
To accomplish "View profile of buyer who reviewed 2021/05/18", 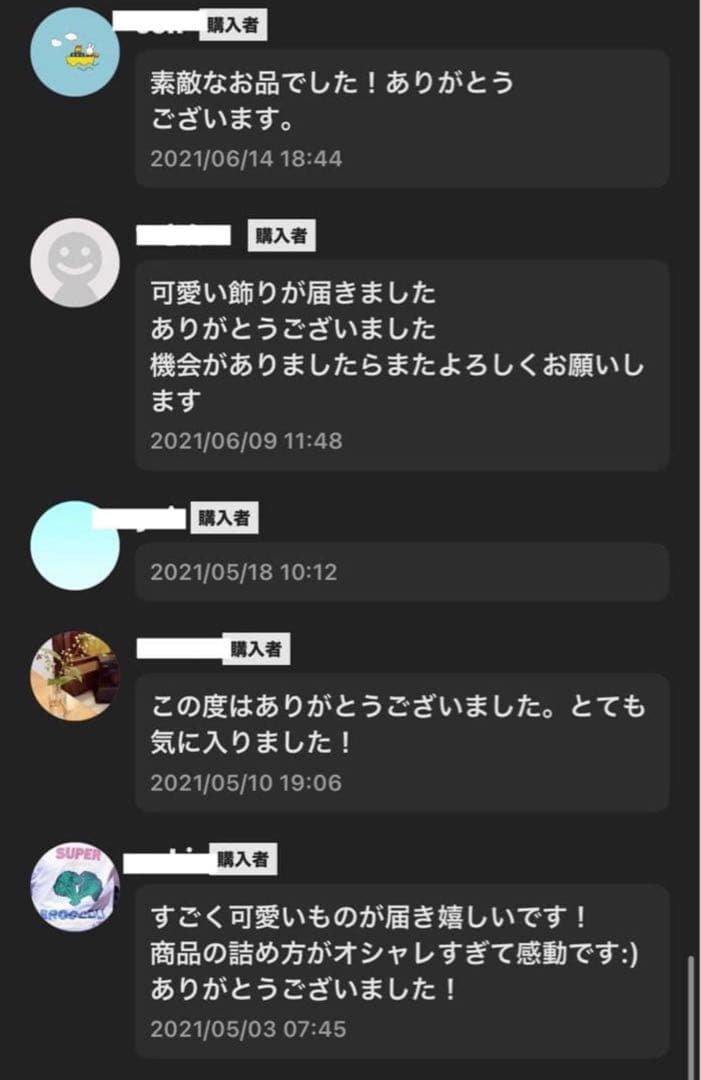I will (x=75, y=545).
